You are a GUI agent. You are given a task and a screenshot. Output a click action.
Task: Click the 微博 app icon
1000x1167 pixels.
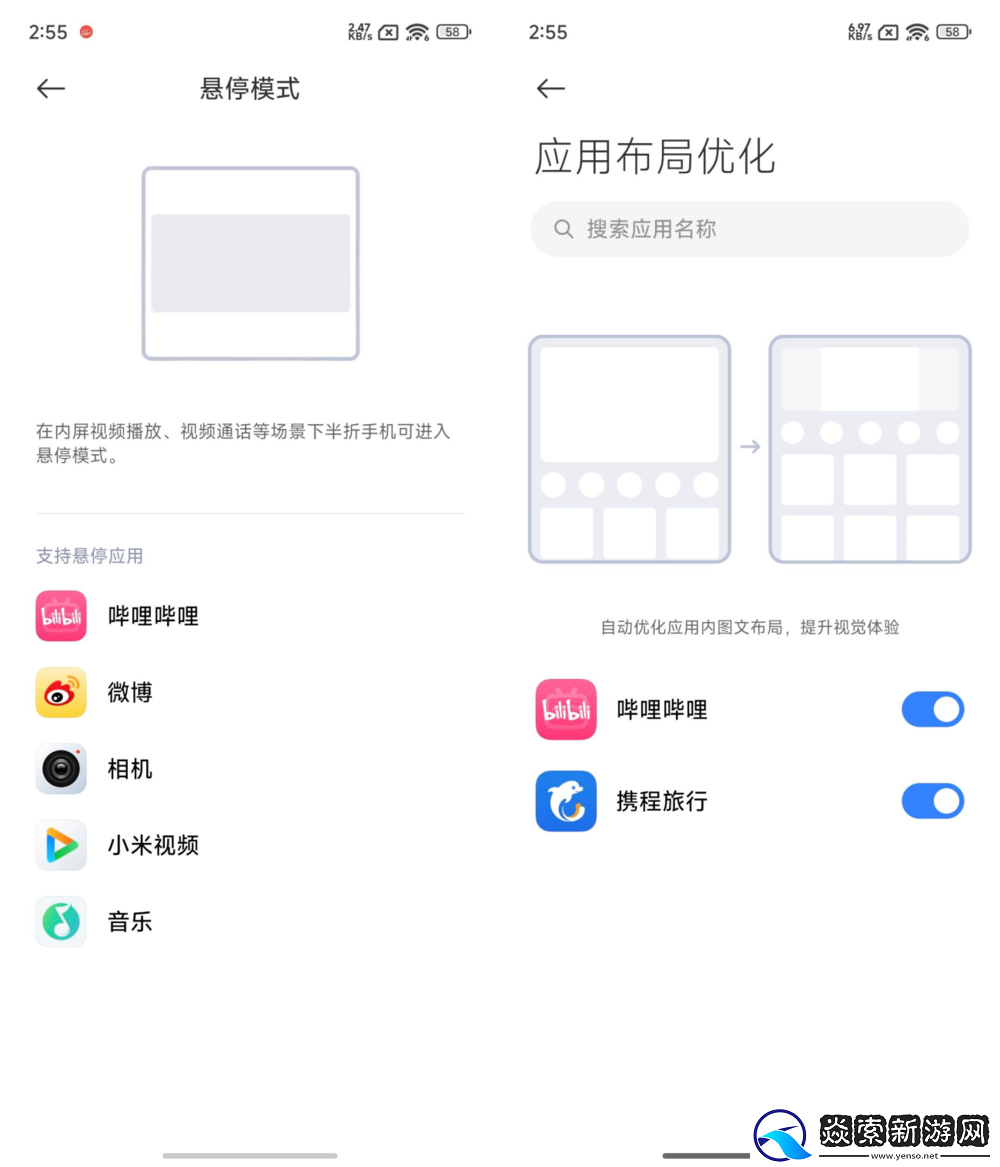pos(61,692)
